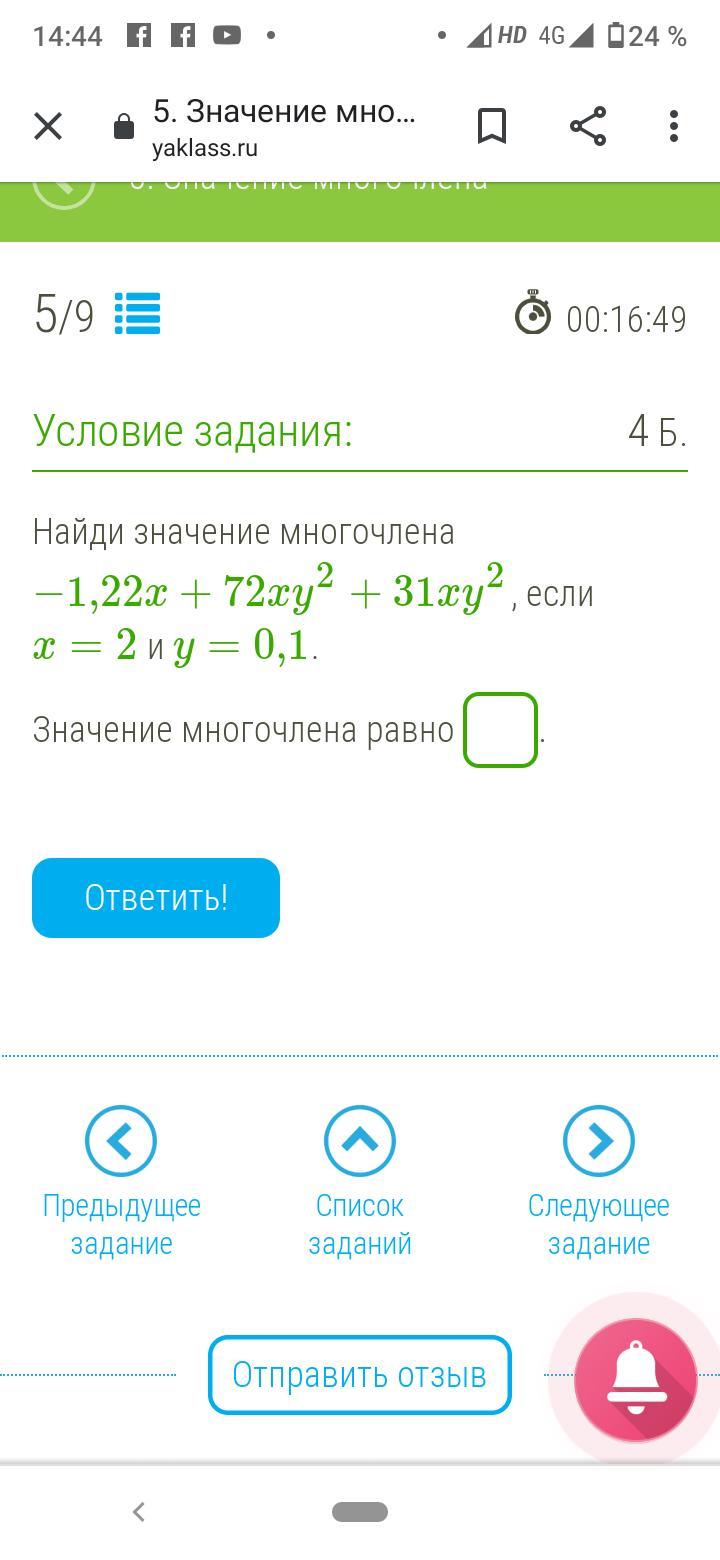Submit answer with Ответить! button
Screen dimensions: 720x1560
click(x=156, y=898)
